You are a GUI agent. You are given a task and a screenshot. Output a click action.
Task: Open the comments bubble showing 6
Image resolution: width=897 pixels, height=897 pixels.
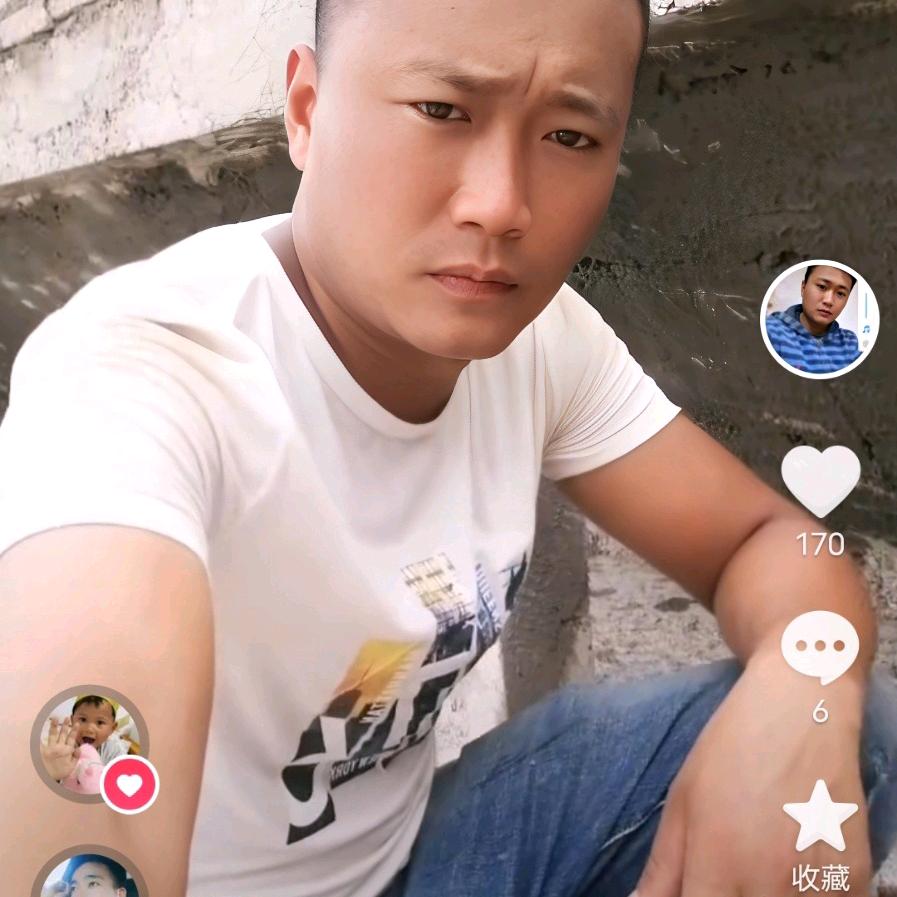(820, 648)
